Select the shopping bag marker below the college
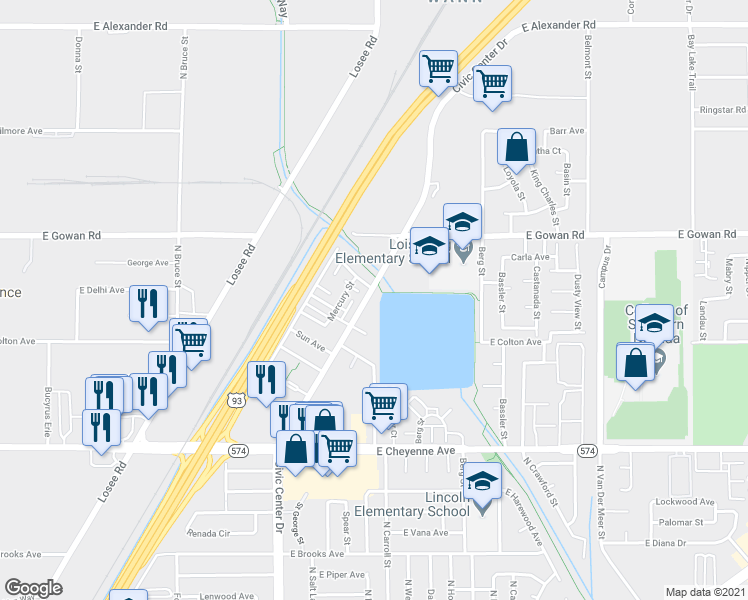 [x=635, y=362]
